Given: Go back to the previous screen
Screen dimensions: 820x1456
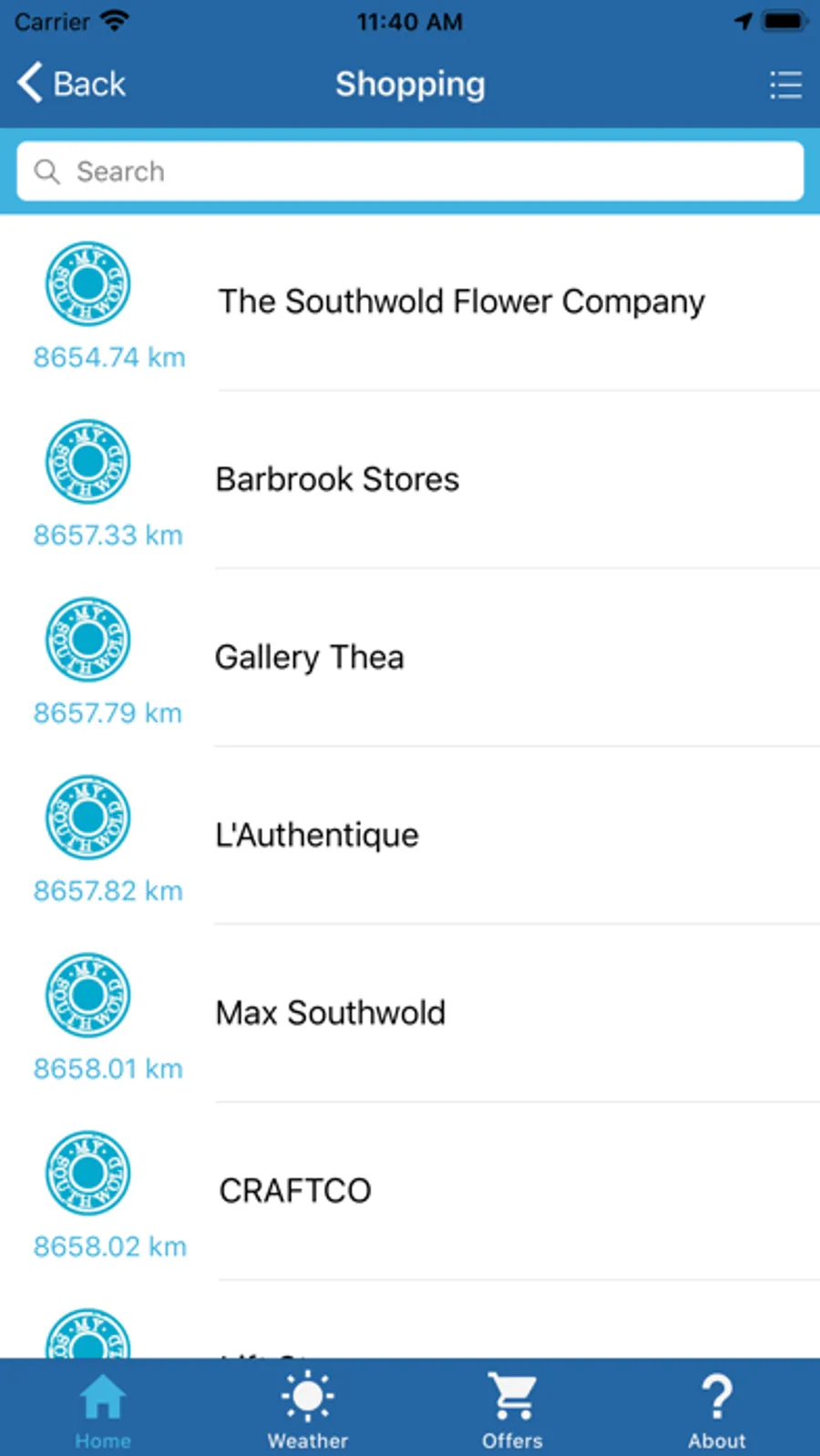Looking at the screenshot, I should pos(71,84).
